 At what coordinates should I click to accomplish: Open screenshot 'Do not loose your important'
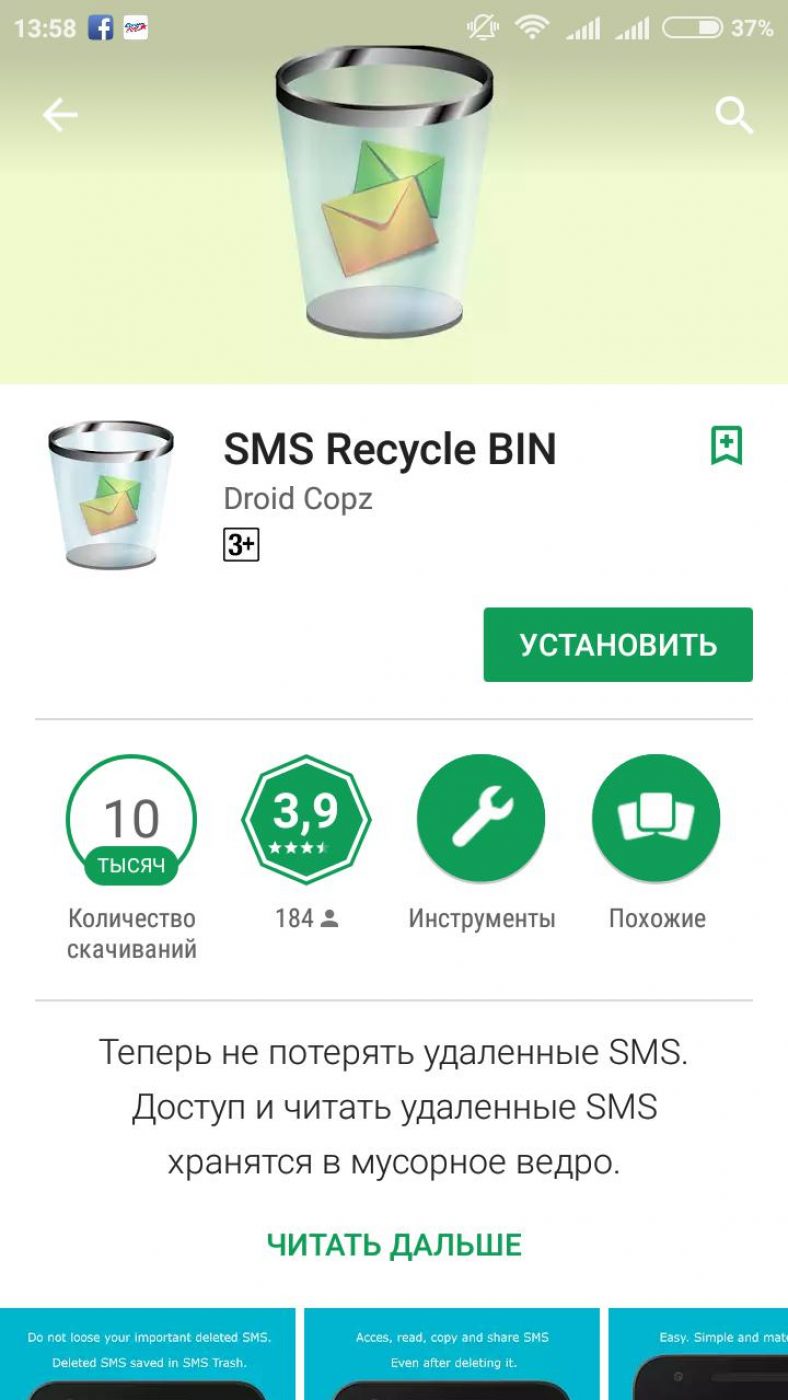point(148,1354)
